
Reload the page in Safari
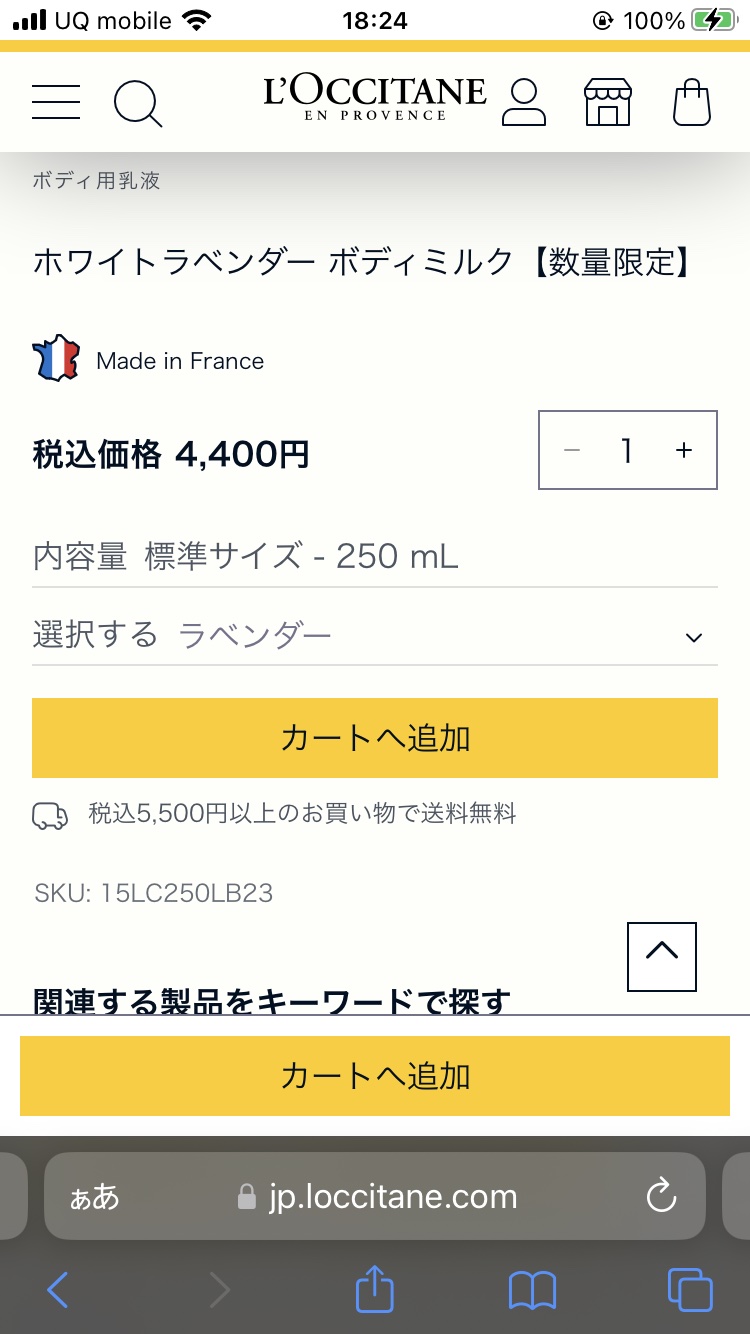661,1196
